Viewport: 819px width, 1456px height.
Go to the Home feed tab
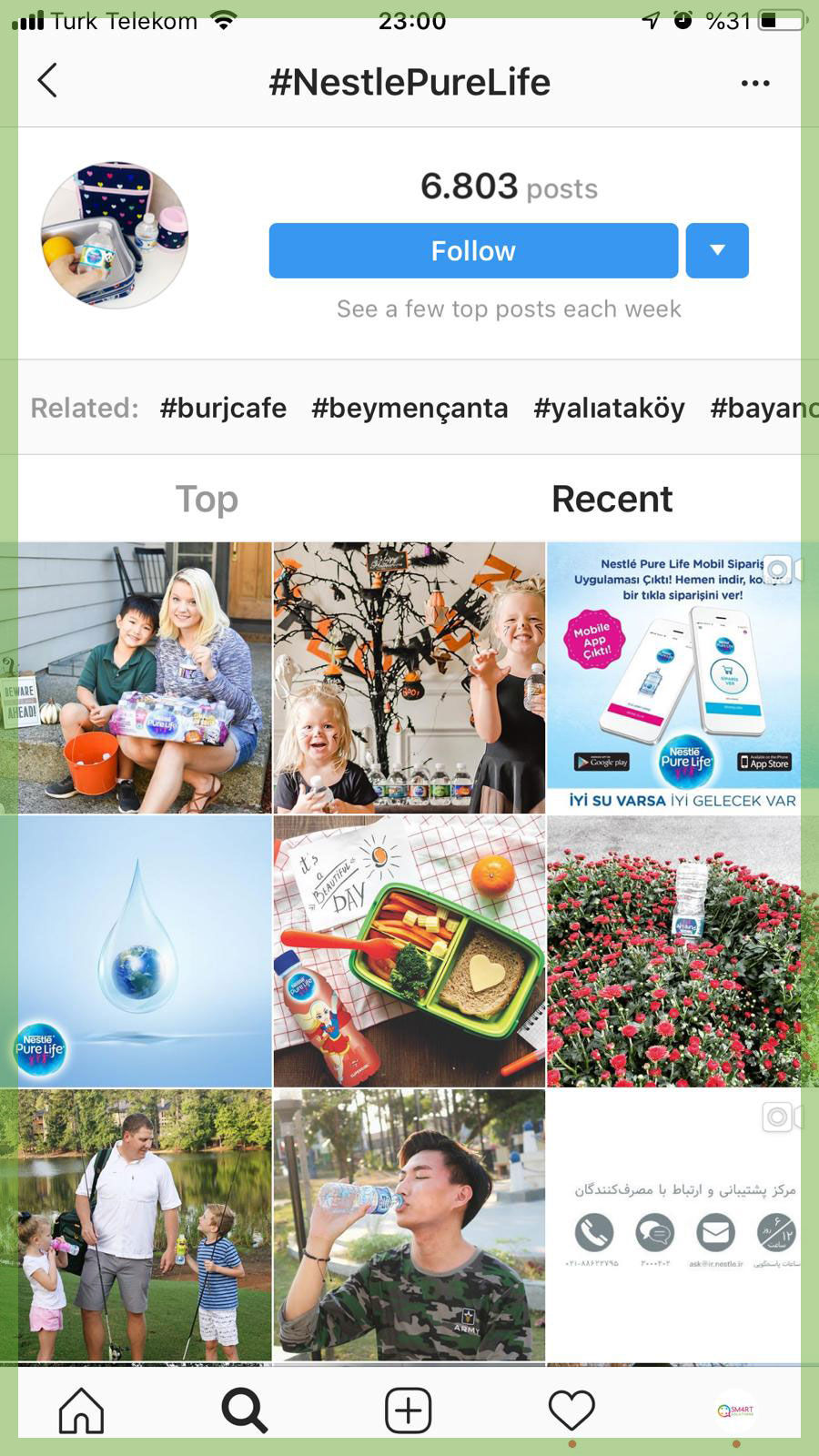coord(82,1410)
